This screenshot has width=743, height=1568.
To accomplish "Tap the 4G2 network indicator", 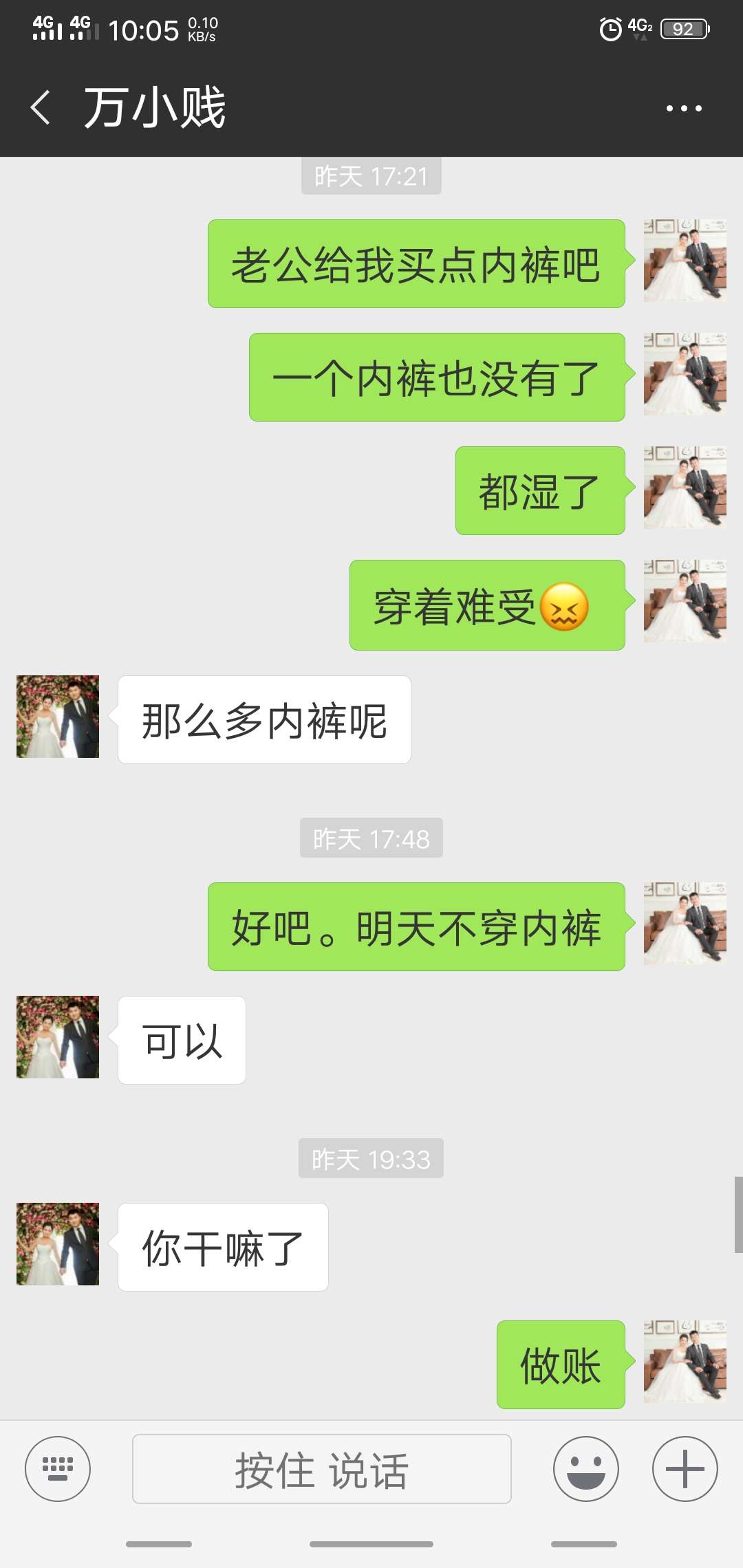I will (x=641, y=29).
